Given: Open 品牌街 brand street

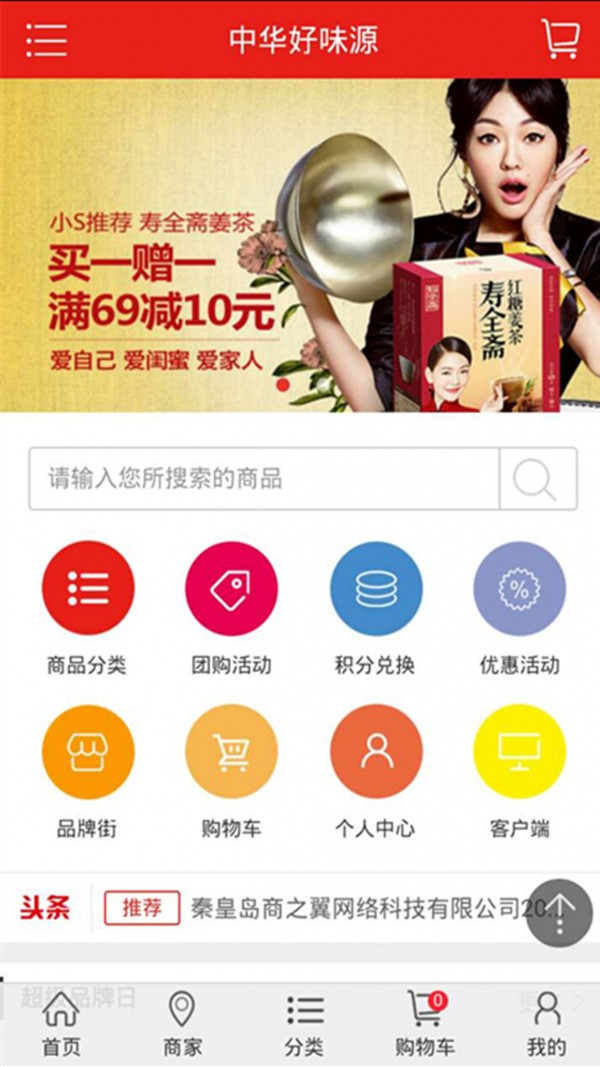Looking at the screenshot, I should click(88, 752).
